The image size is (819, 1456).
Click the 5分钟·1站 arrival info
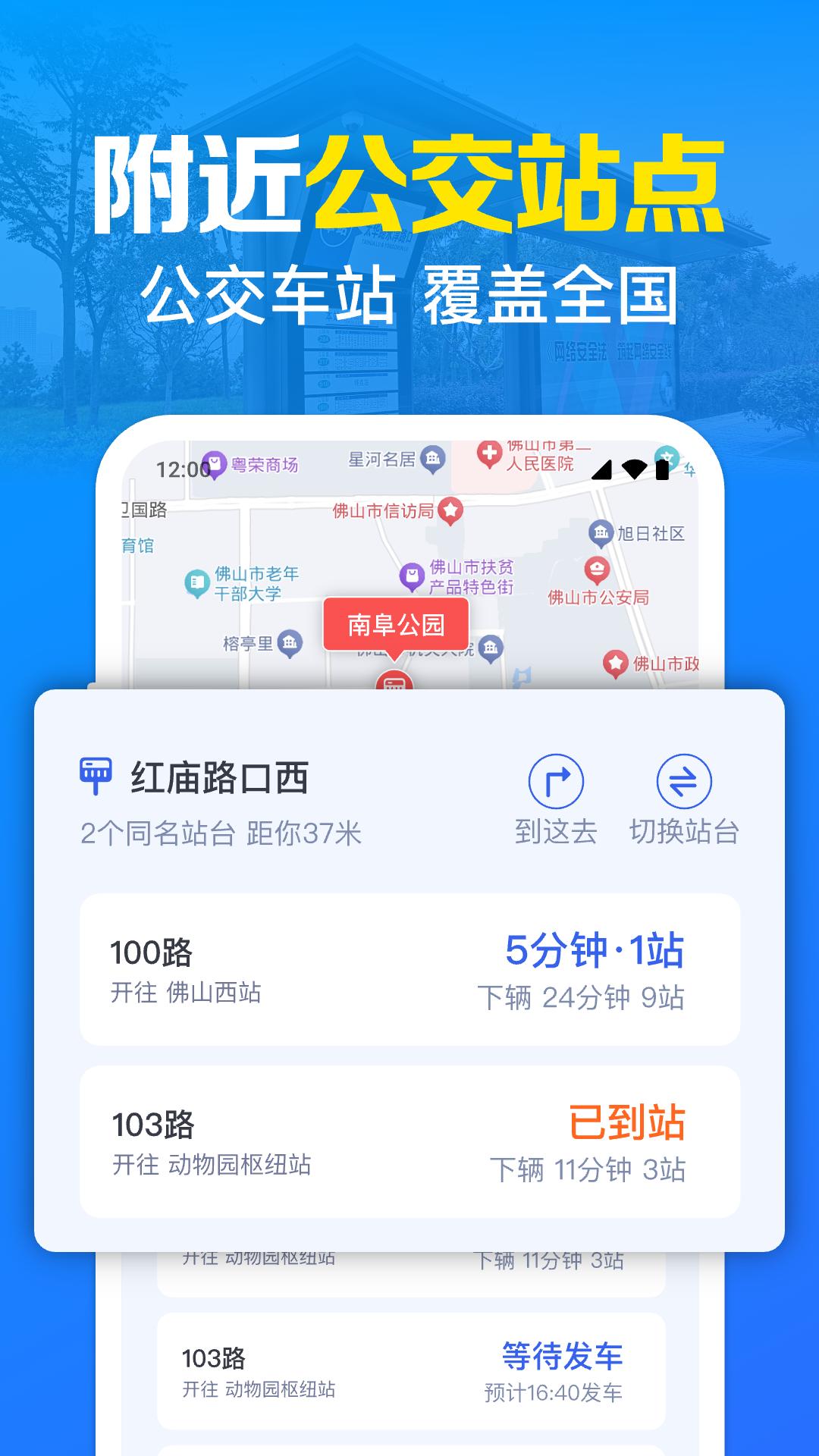[595, 952]
